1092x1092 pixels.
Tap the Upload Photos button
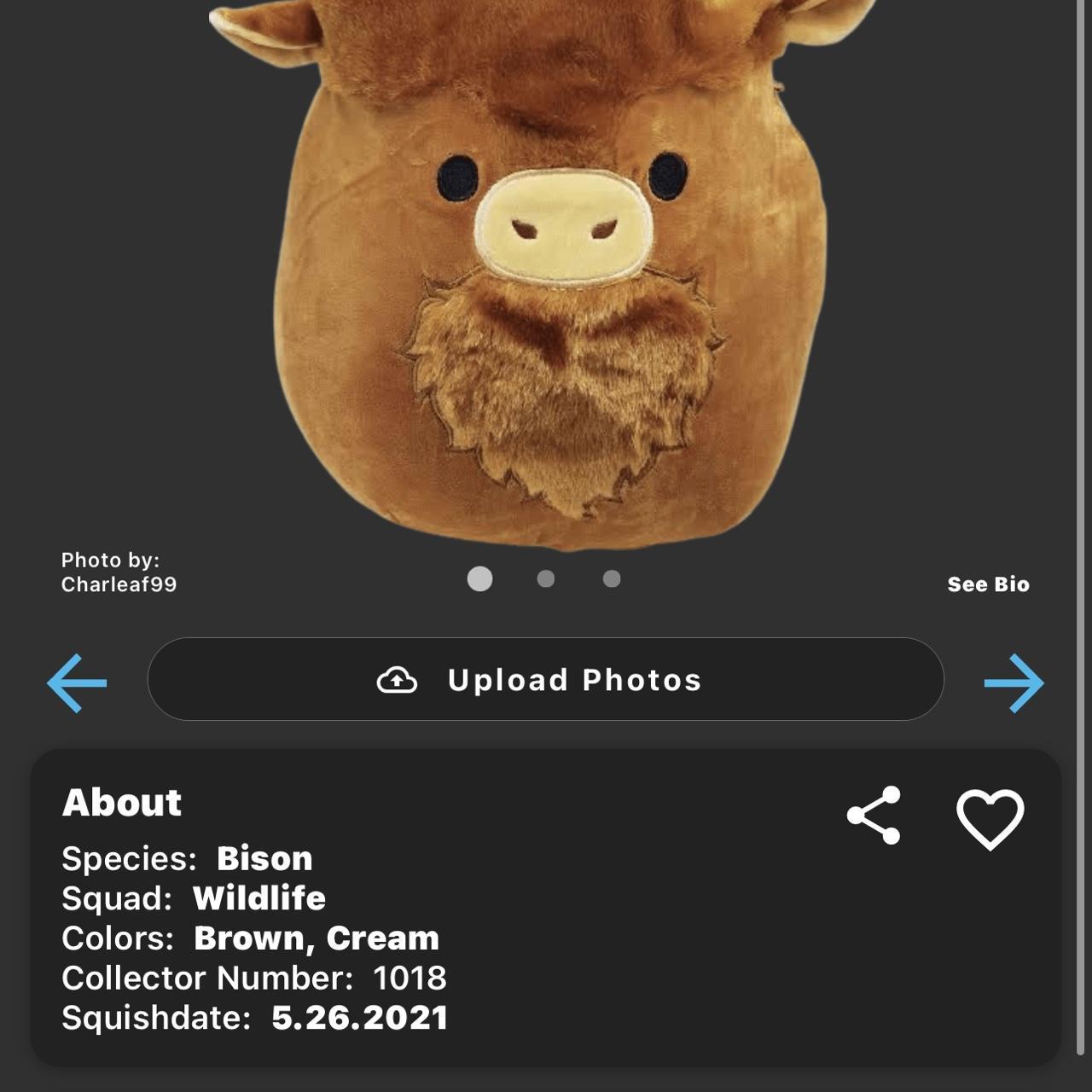click(546, 680)
